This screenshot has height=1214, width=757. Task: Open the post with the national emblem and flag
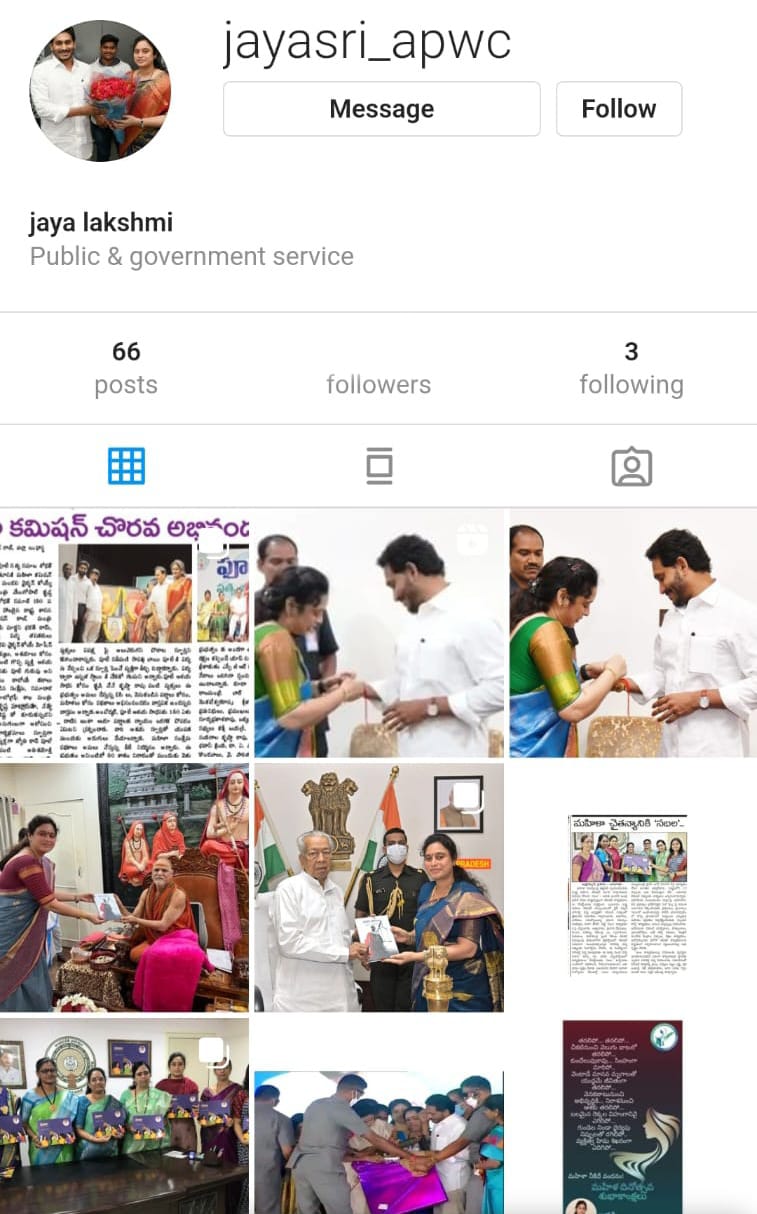[379, 888]
